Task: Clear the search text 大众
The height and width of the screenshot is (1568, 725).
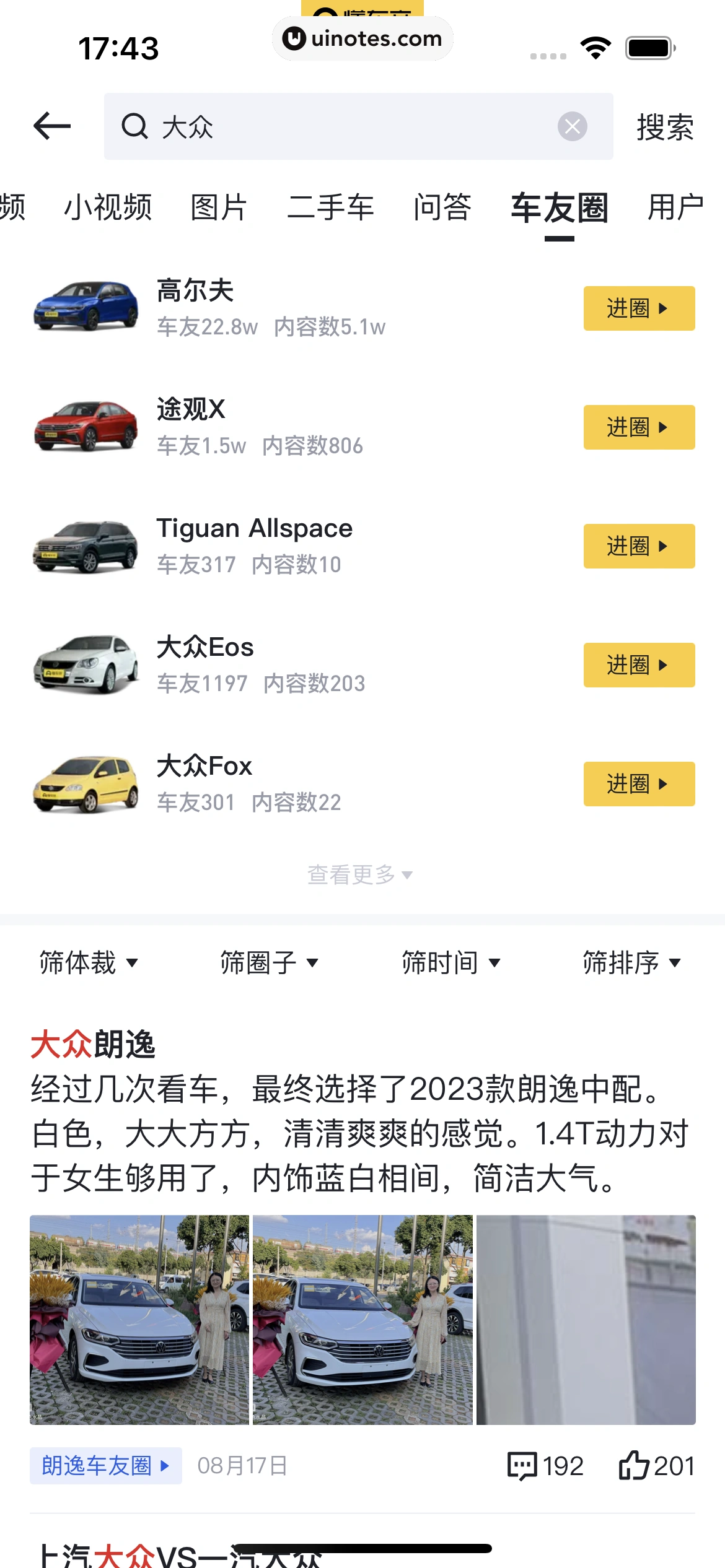Action: 572,126
